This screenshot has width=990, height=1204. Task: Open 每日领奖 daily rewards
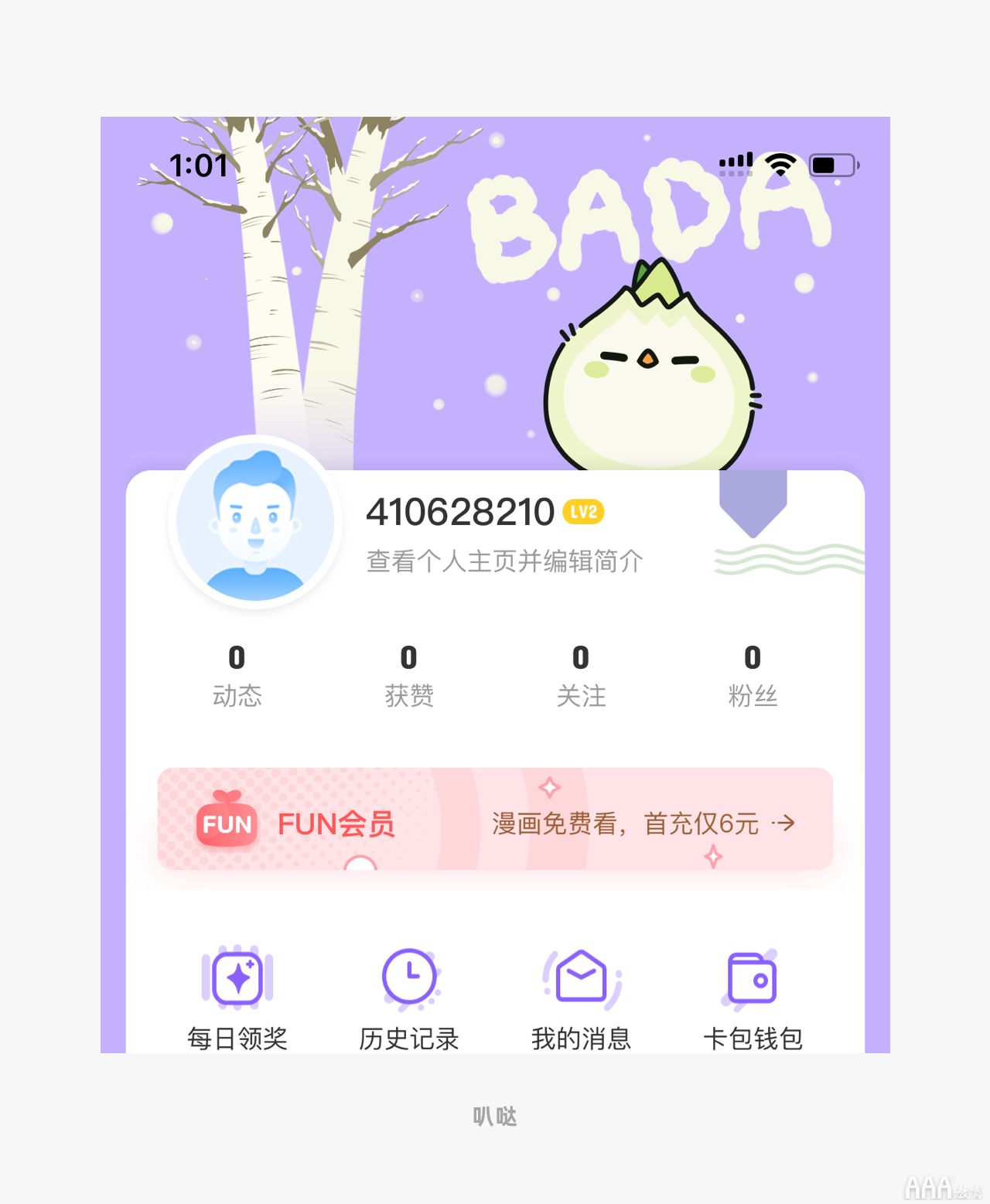point(237,998)
